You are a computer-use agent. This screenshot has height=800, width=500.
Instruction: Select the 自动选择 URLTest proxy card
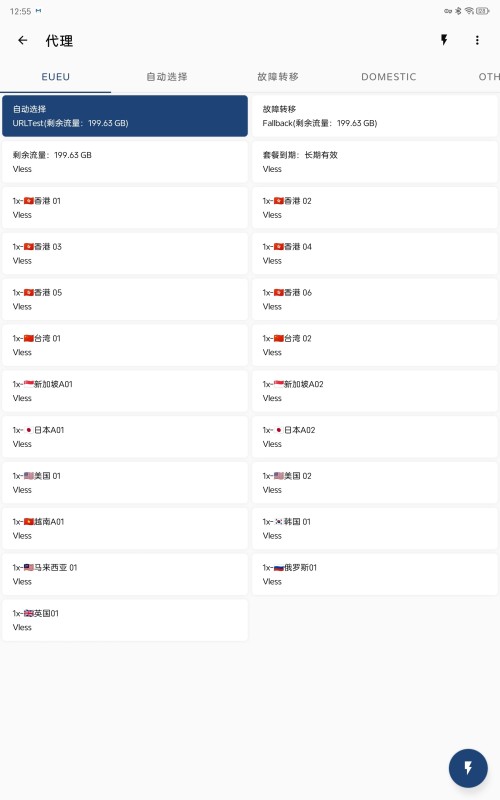tap(125, 116)
